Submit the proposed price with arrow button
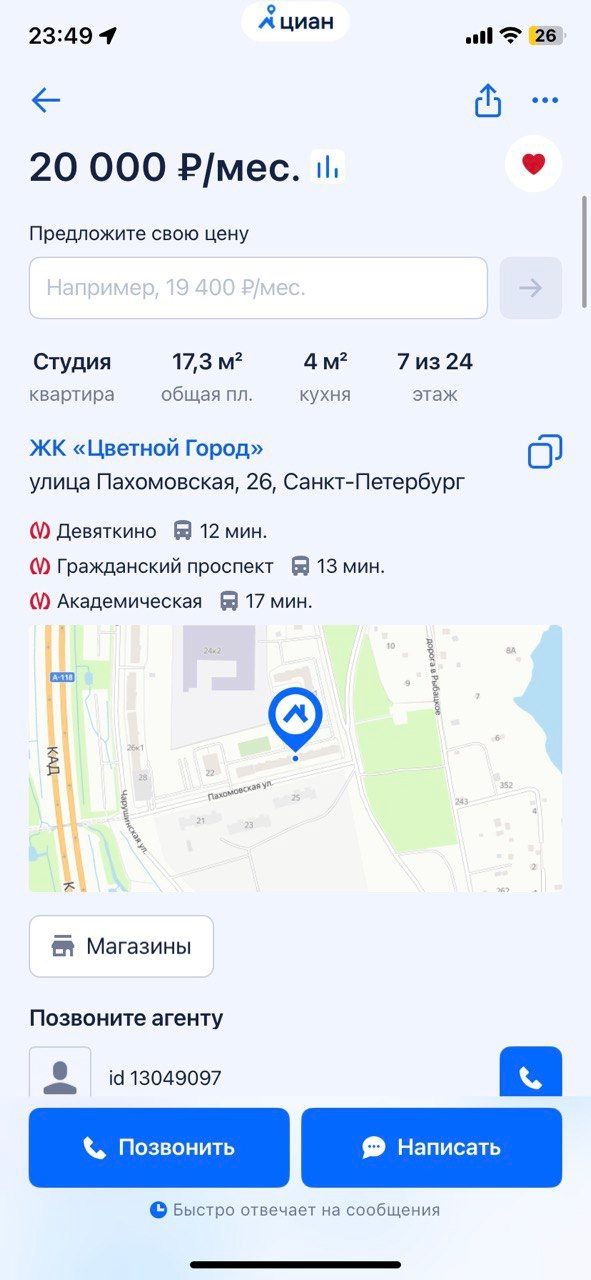Screen dimensions: 591x1280 coord(530,288)
